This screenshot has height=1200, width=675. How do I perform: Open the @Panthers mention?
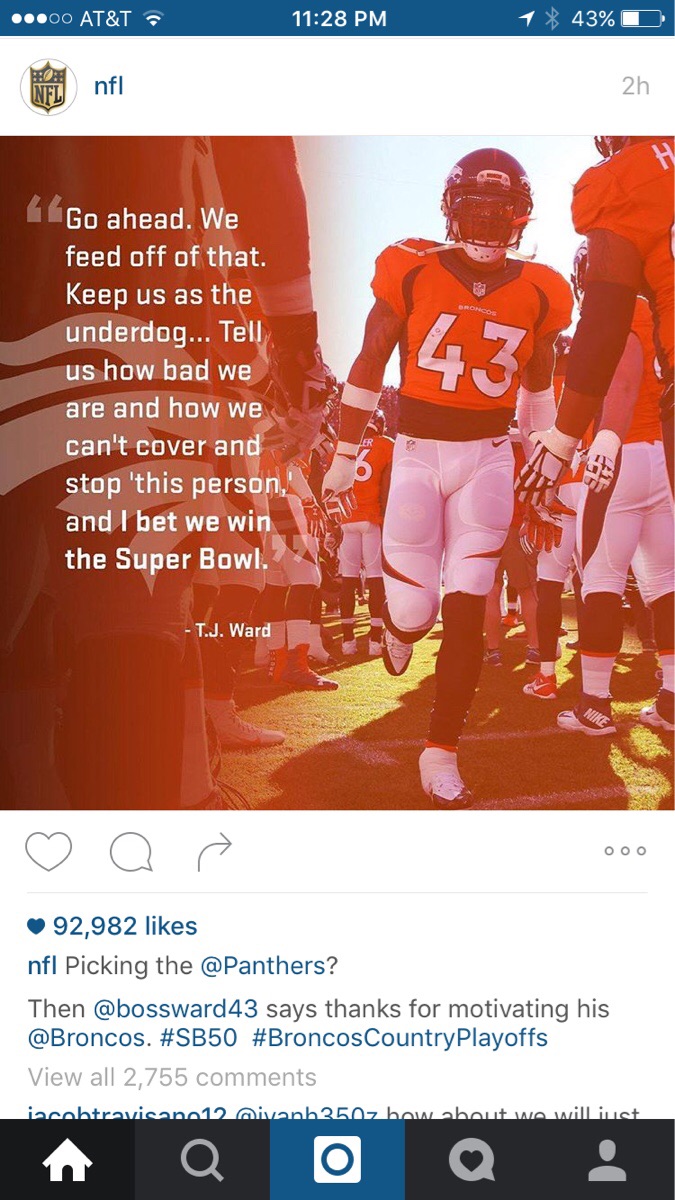(263, 966)
